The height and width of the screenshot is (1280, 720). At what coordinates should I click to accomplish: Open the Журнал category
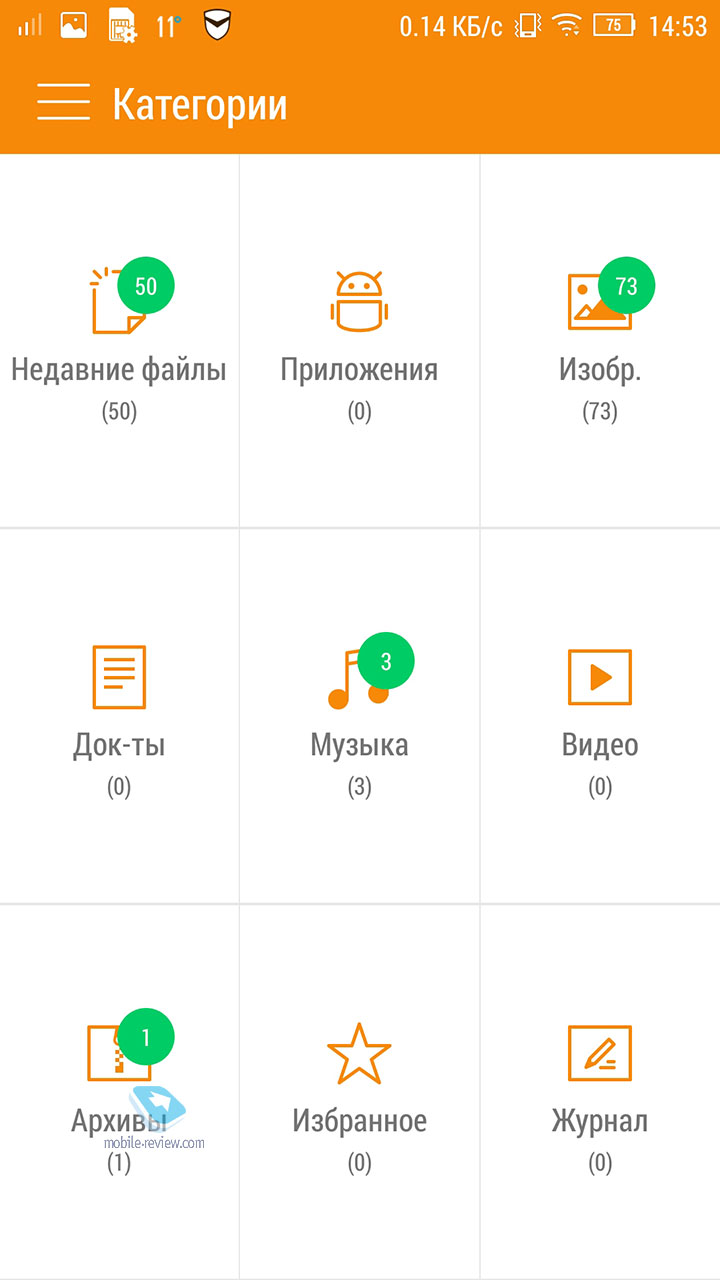tap(600, 1091)
